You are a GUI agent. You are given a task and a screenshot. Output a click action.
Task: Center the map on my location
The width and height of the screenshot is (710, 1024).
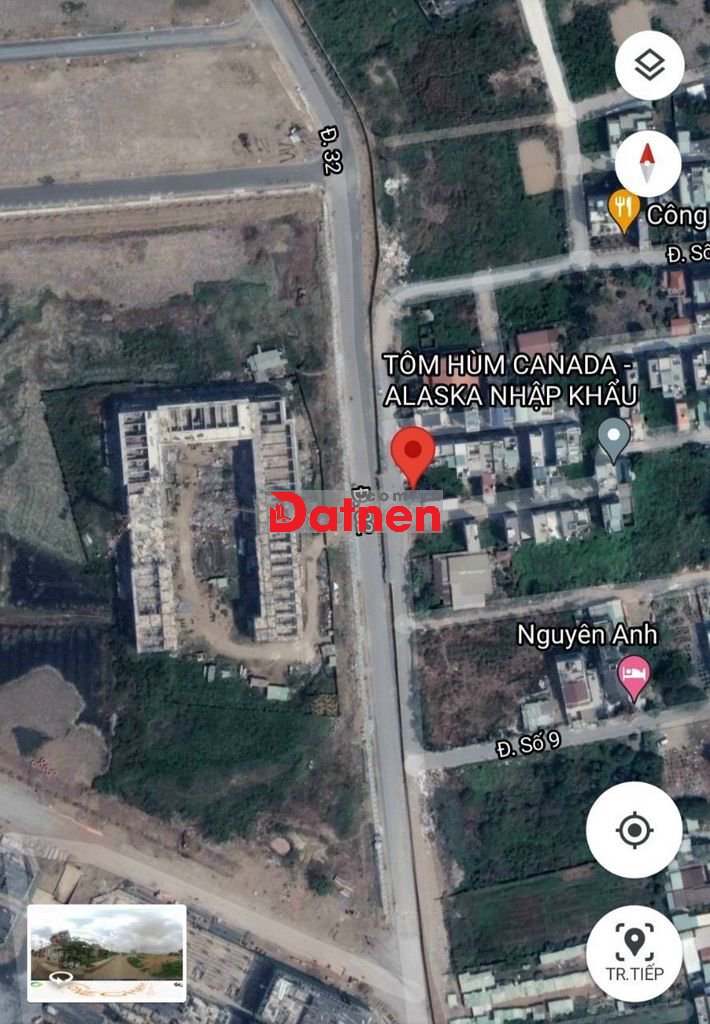[x=634, y=830]
